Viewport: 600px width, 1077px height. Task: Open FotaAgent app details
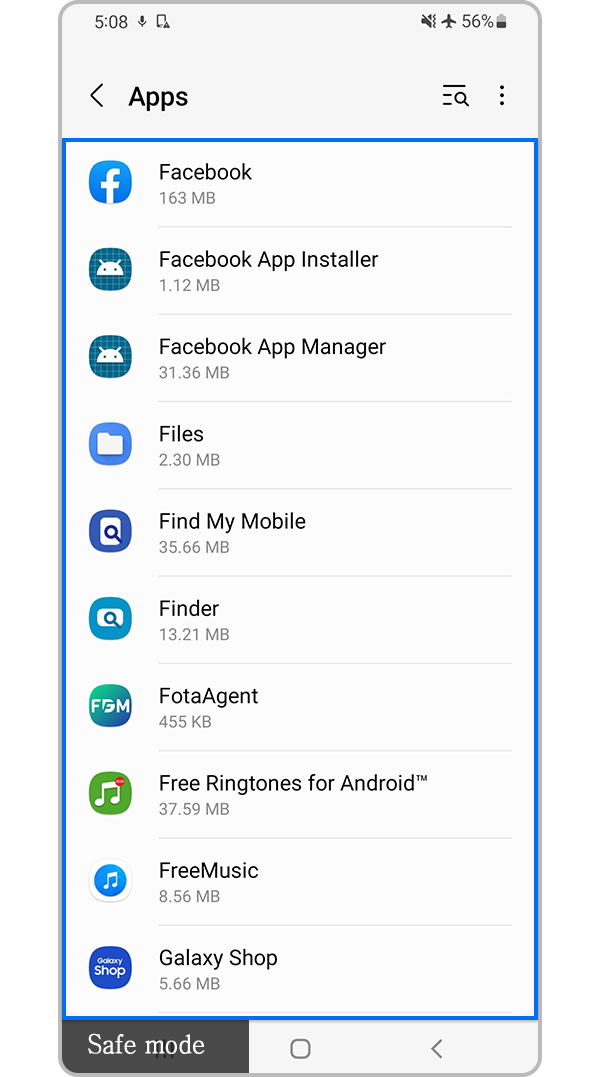[300, 707]
